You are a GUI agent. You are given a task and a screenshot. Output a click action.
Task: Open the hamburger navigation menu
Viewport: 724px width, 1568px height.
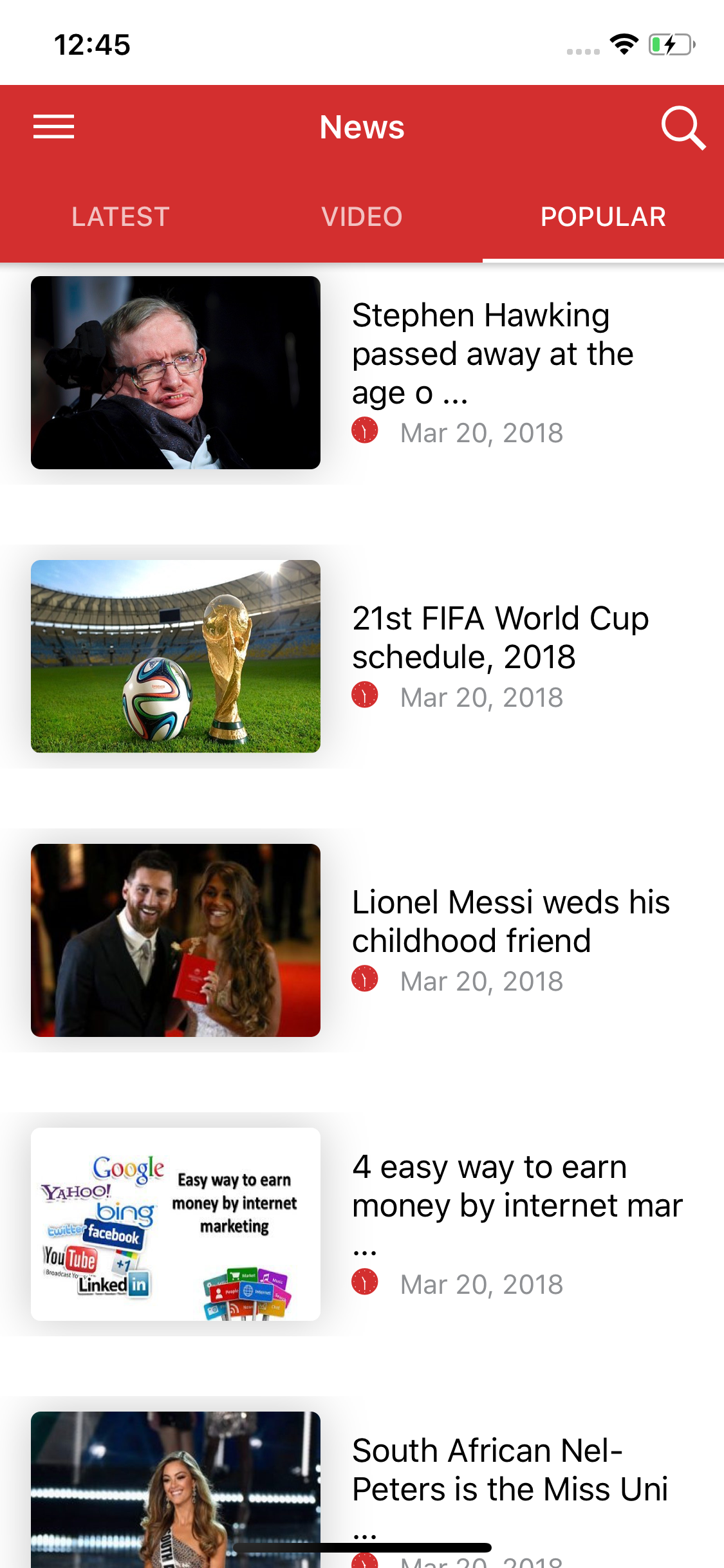[54, 127]
